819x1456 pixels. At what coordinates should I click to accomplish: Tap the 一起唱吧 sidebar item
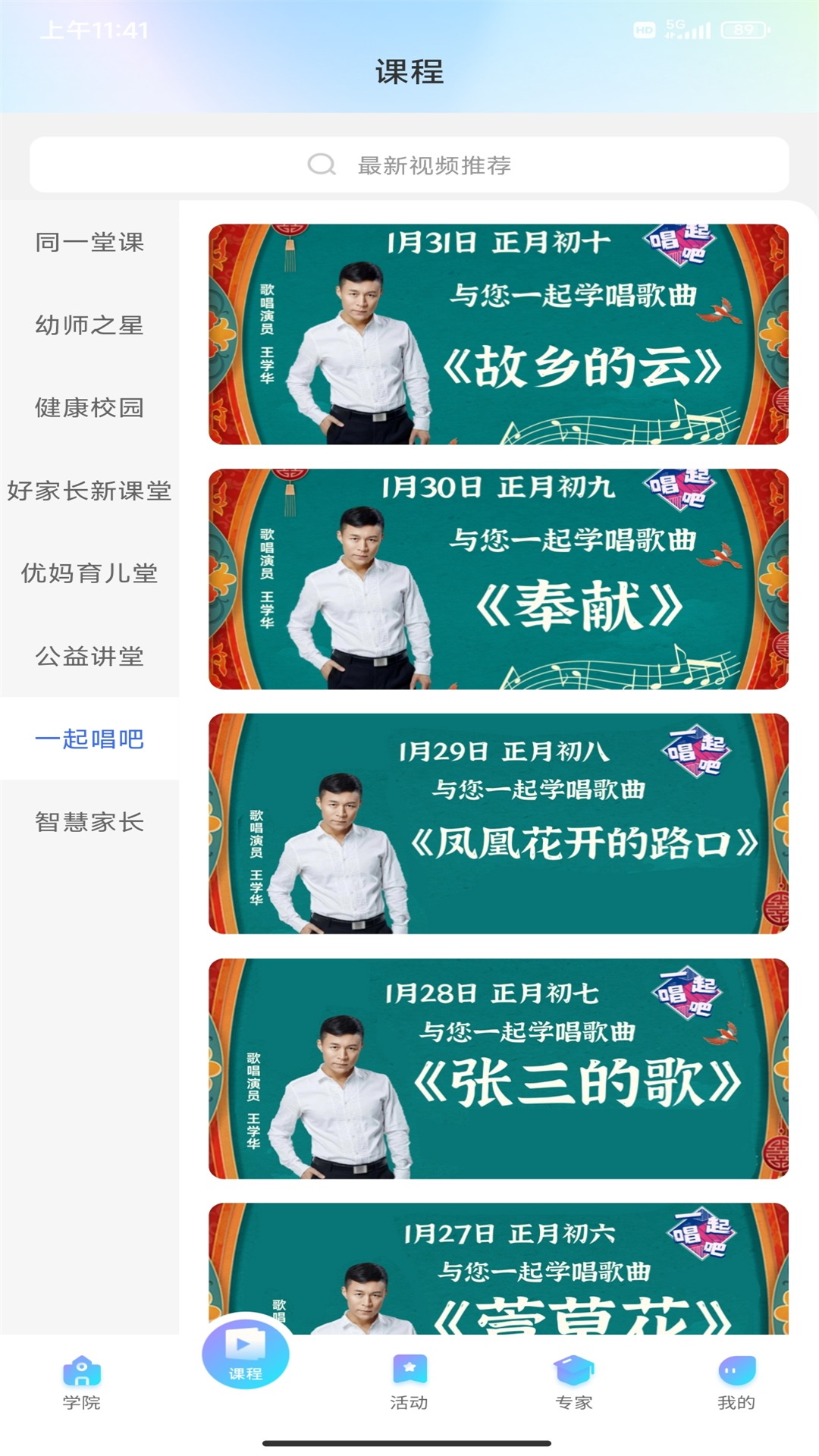coord(89,739)
